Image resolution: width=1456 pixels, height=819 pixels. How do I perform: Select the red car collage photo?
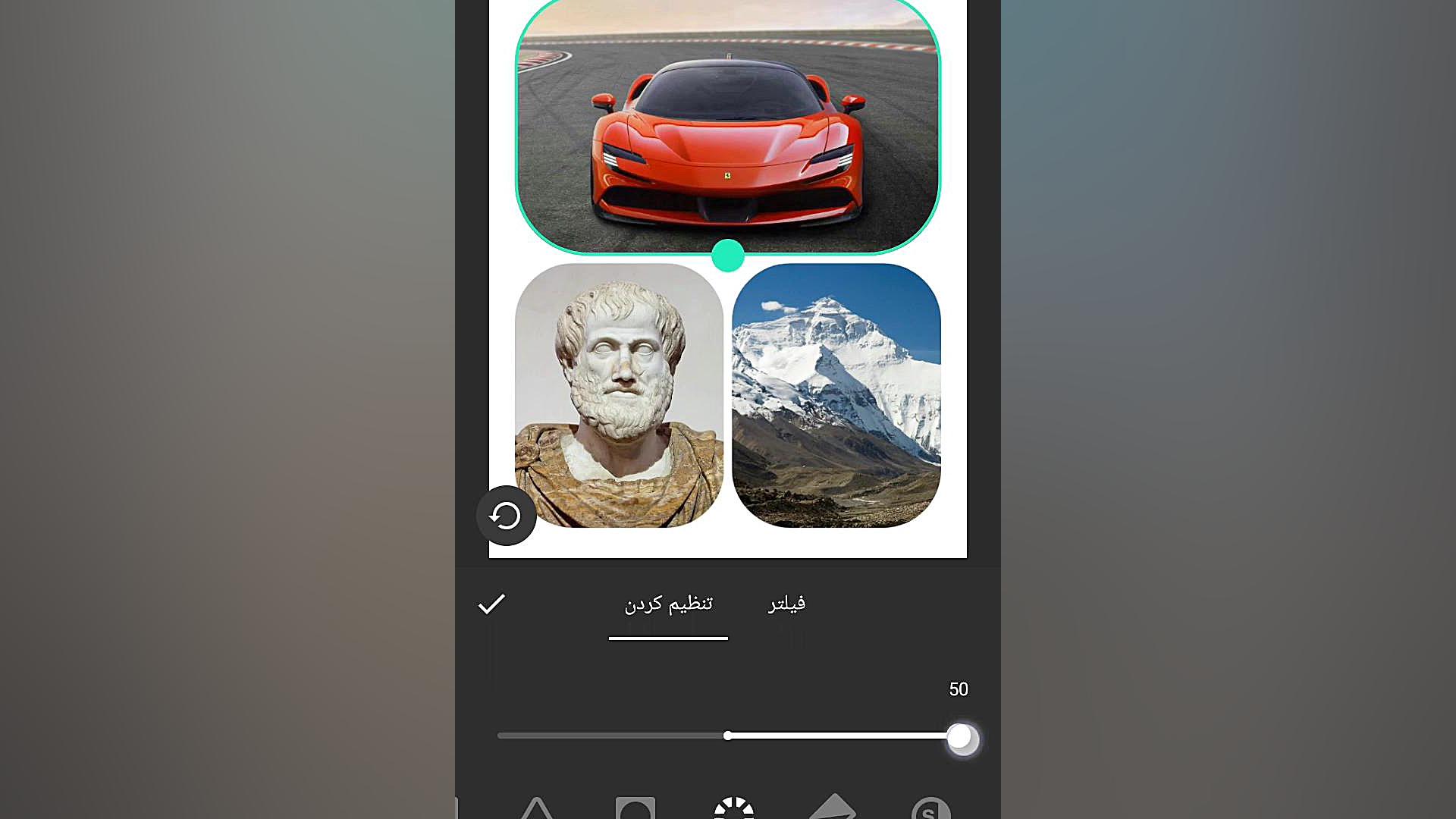(728, 125)
